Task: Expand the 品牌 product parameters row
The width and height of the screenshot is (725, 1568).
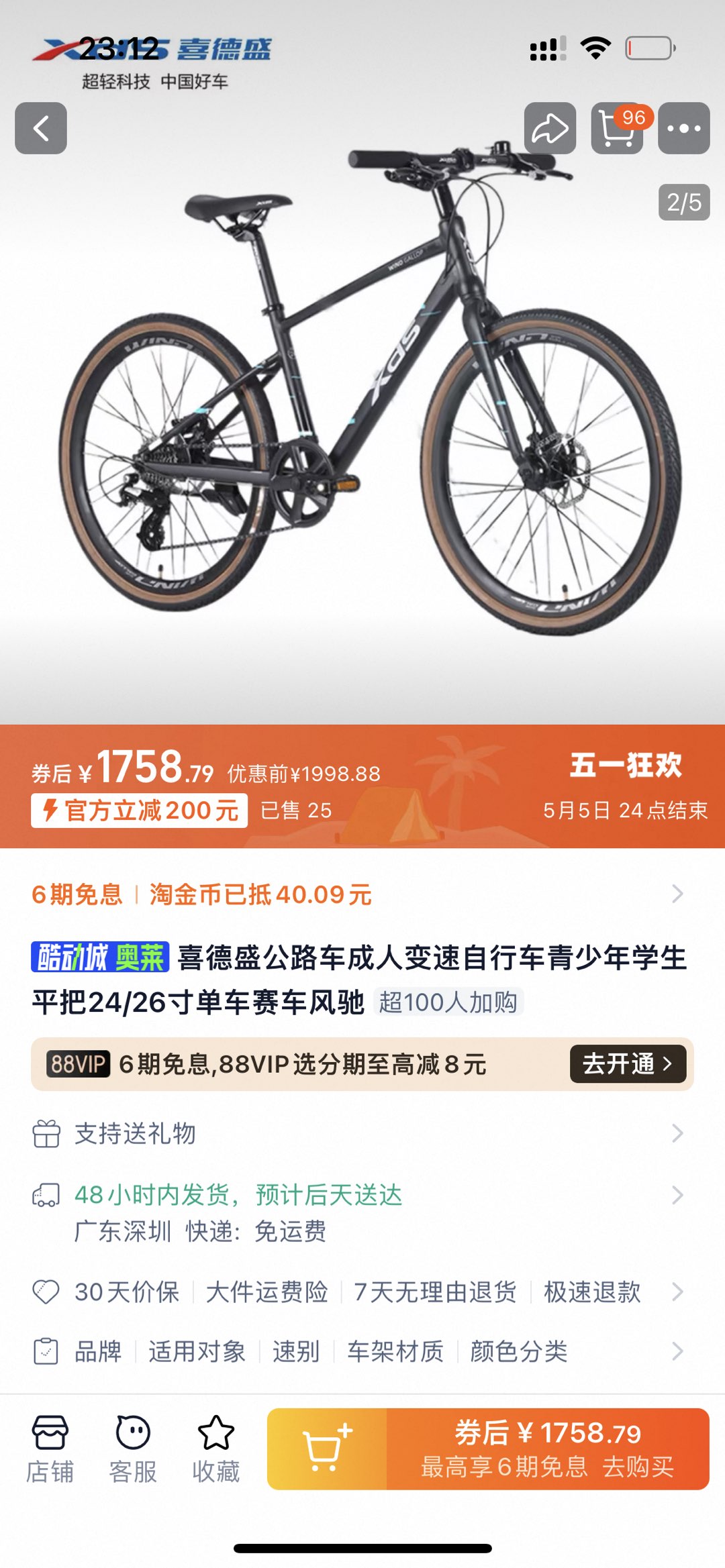Action: pyautogui.click(x=356, y=1351)
